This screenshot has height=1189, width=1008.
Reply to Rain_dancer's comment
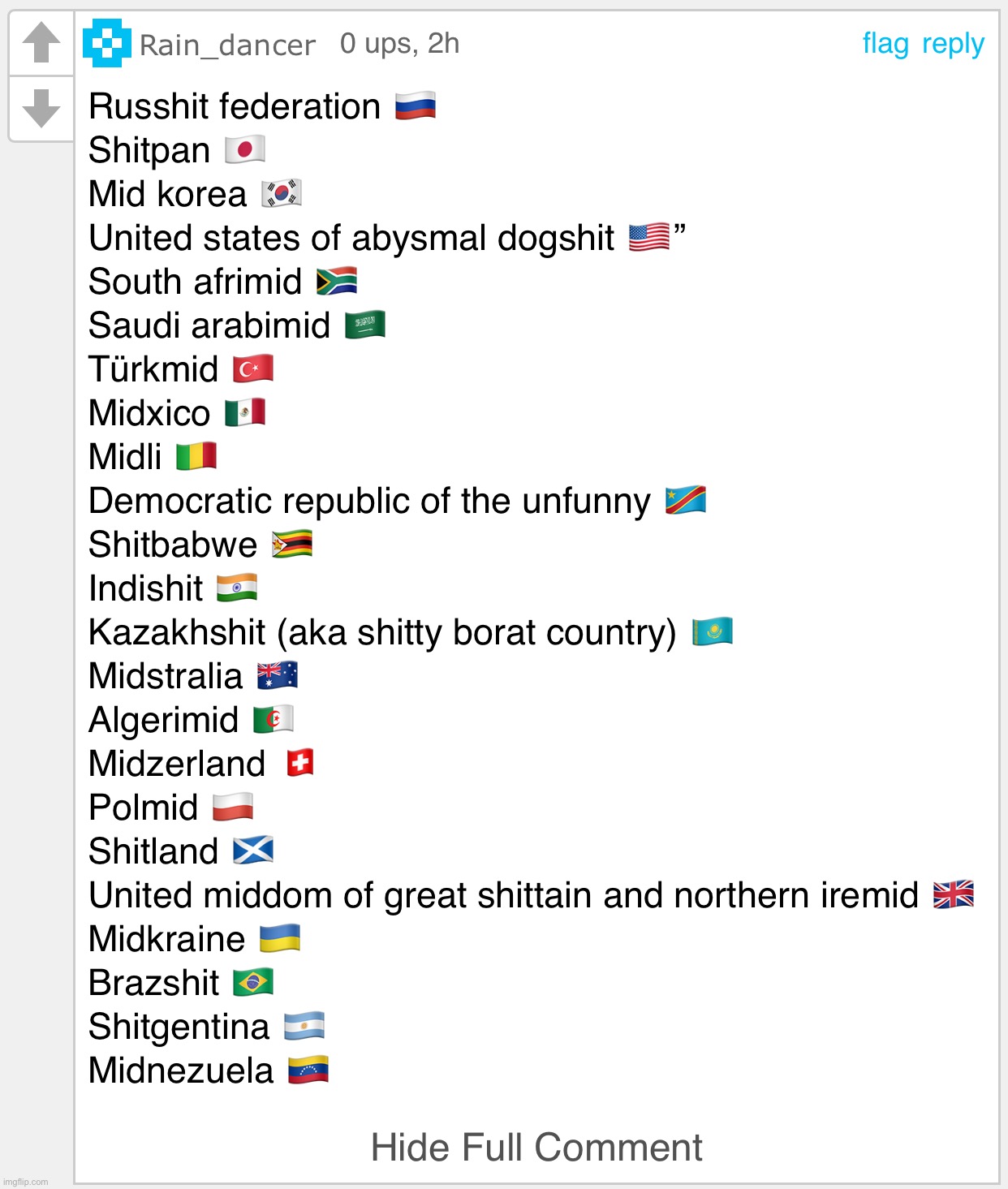(x=953, y=43)
